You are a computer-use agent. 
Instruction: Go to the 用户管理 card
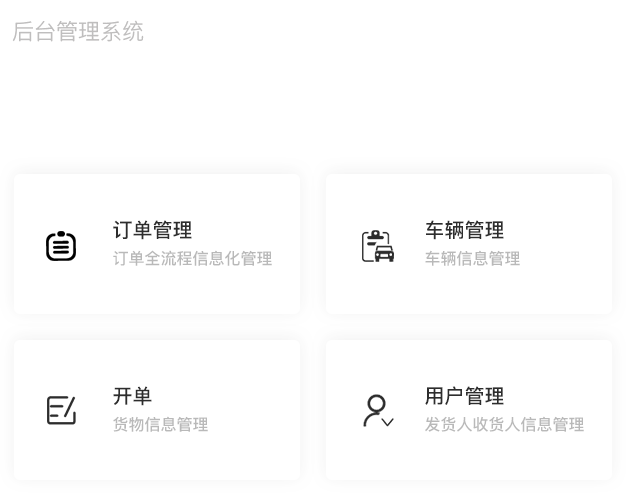point(468,410)
